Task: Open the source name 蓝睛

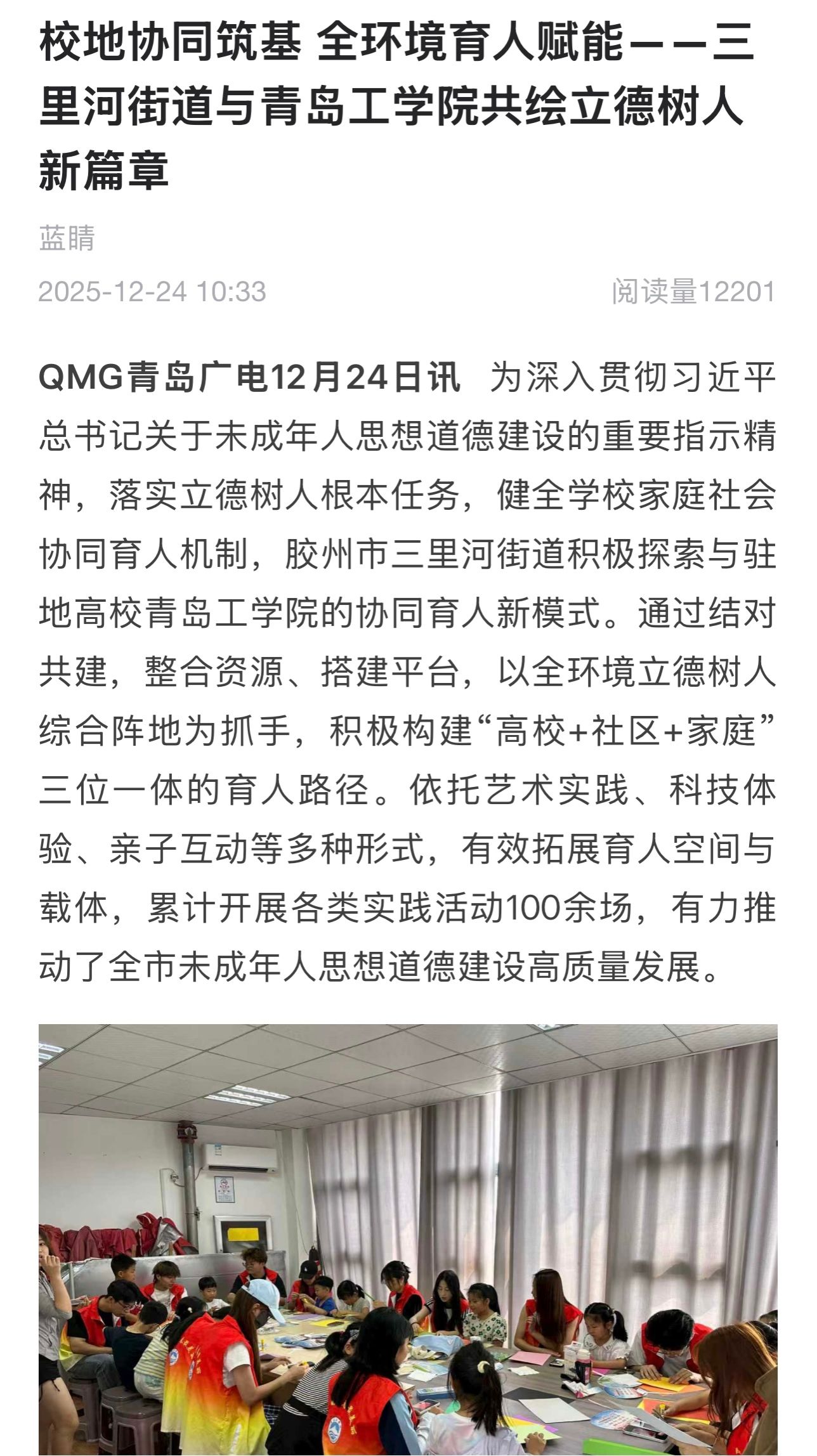Action: (x=67, y=239)
